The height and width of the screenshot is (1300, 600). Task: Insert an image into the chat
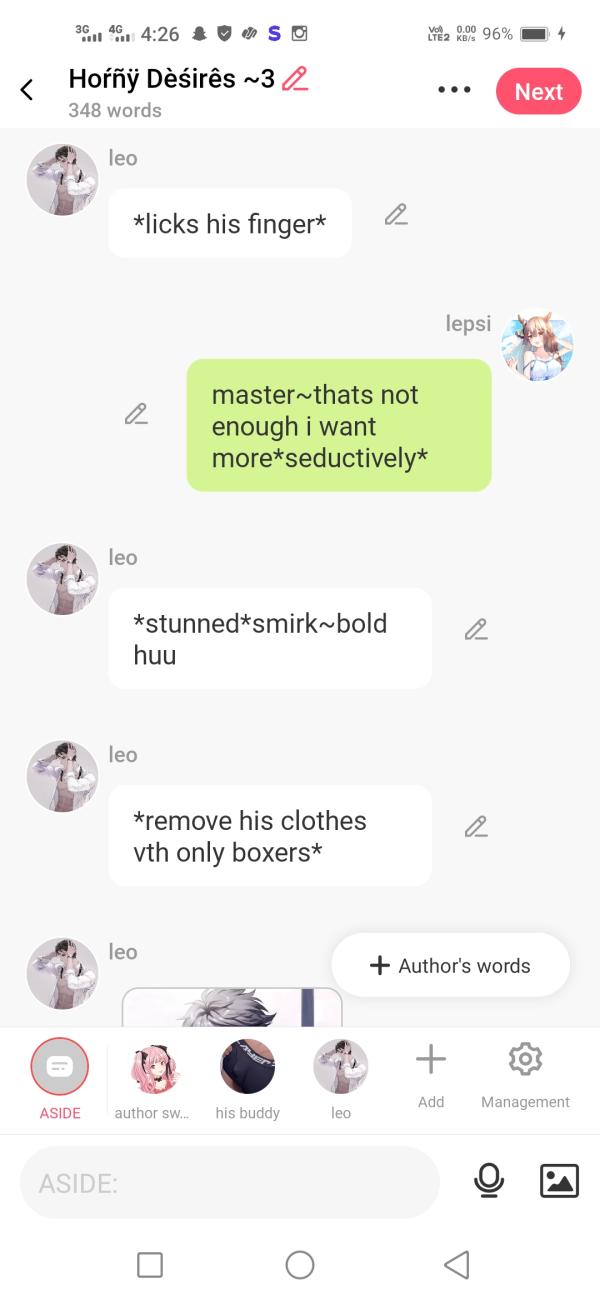tap(559, 1182)
